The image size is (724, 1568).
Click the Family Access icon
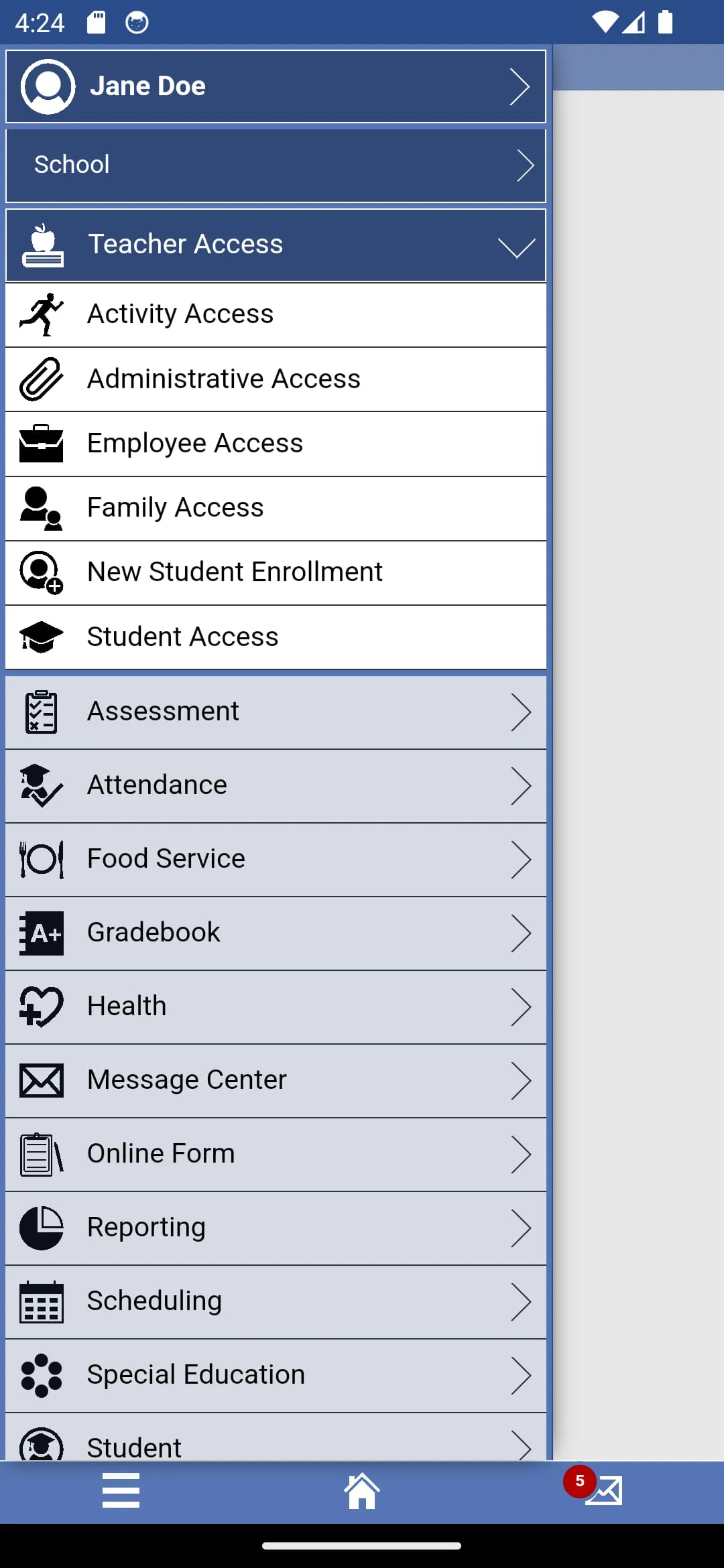(42, 507)
